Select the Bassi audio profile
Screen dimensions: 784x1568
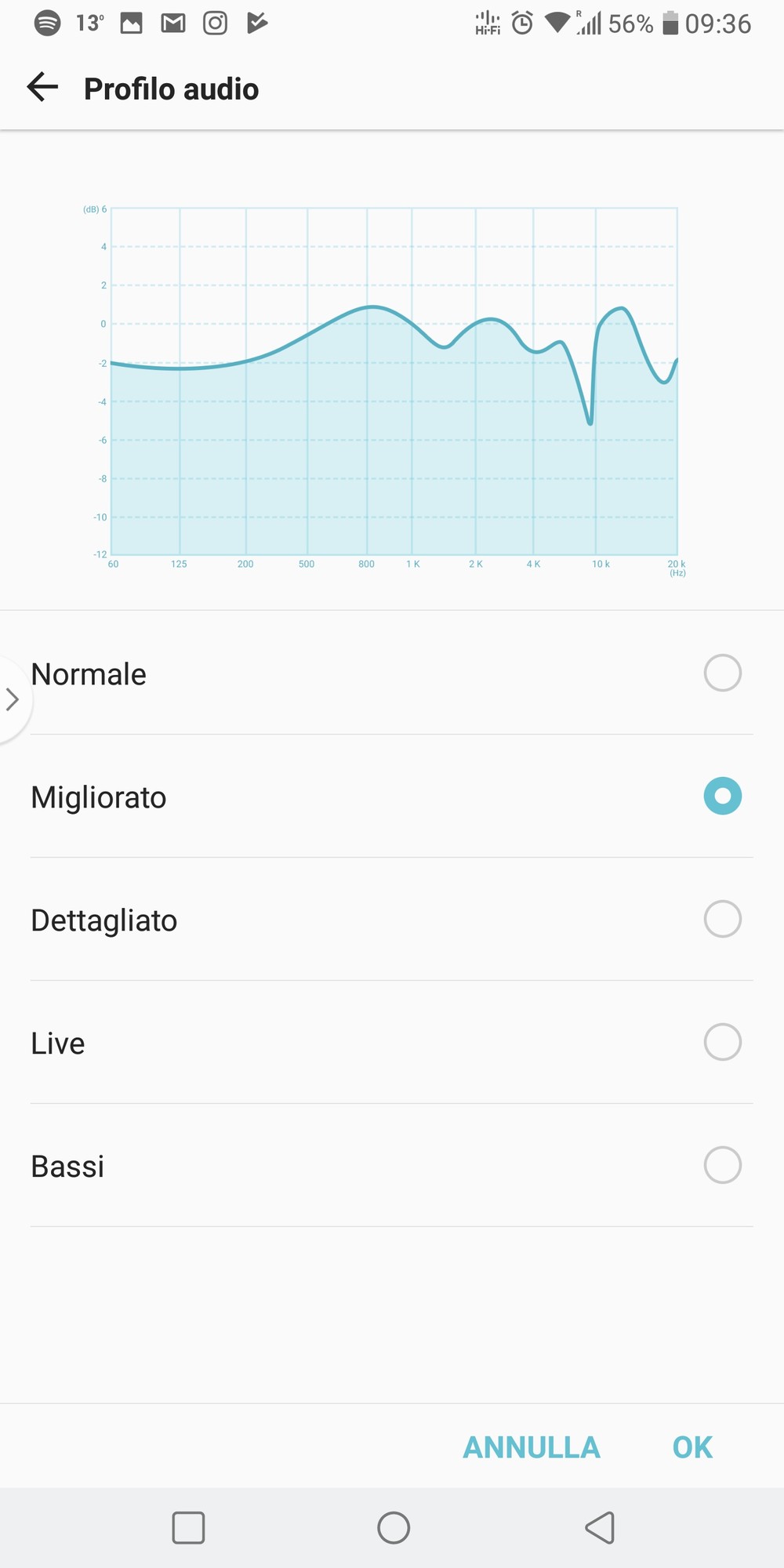tap(392, 1166)
